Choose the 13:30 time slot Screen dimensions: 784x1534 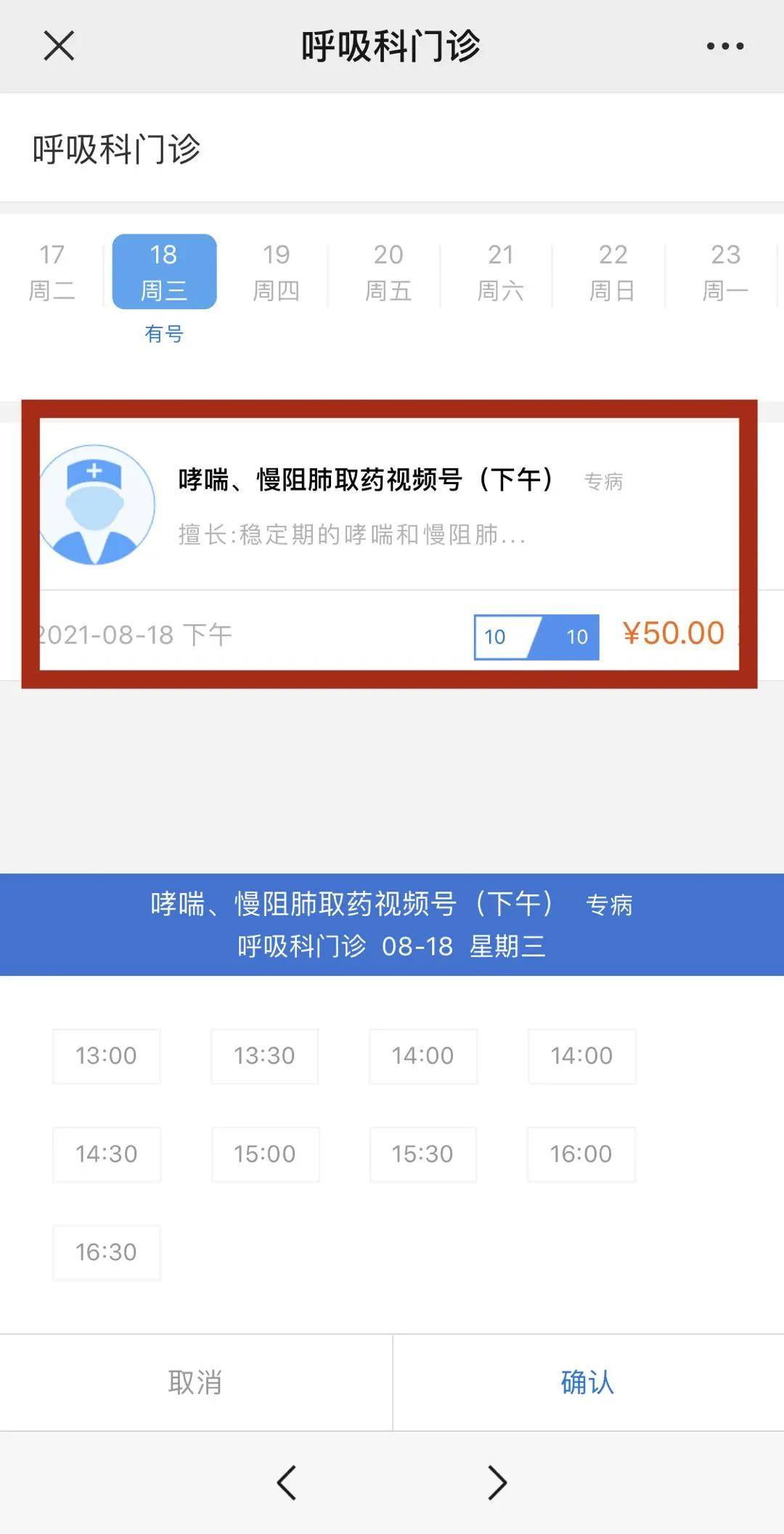click(x=264, y=1056)
